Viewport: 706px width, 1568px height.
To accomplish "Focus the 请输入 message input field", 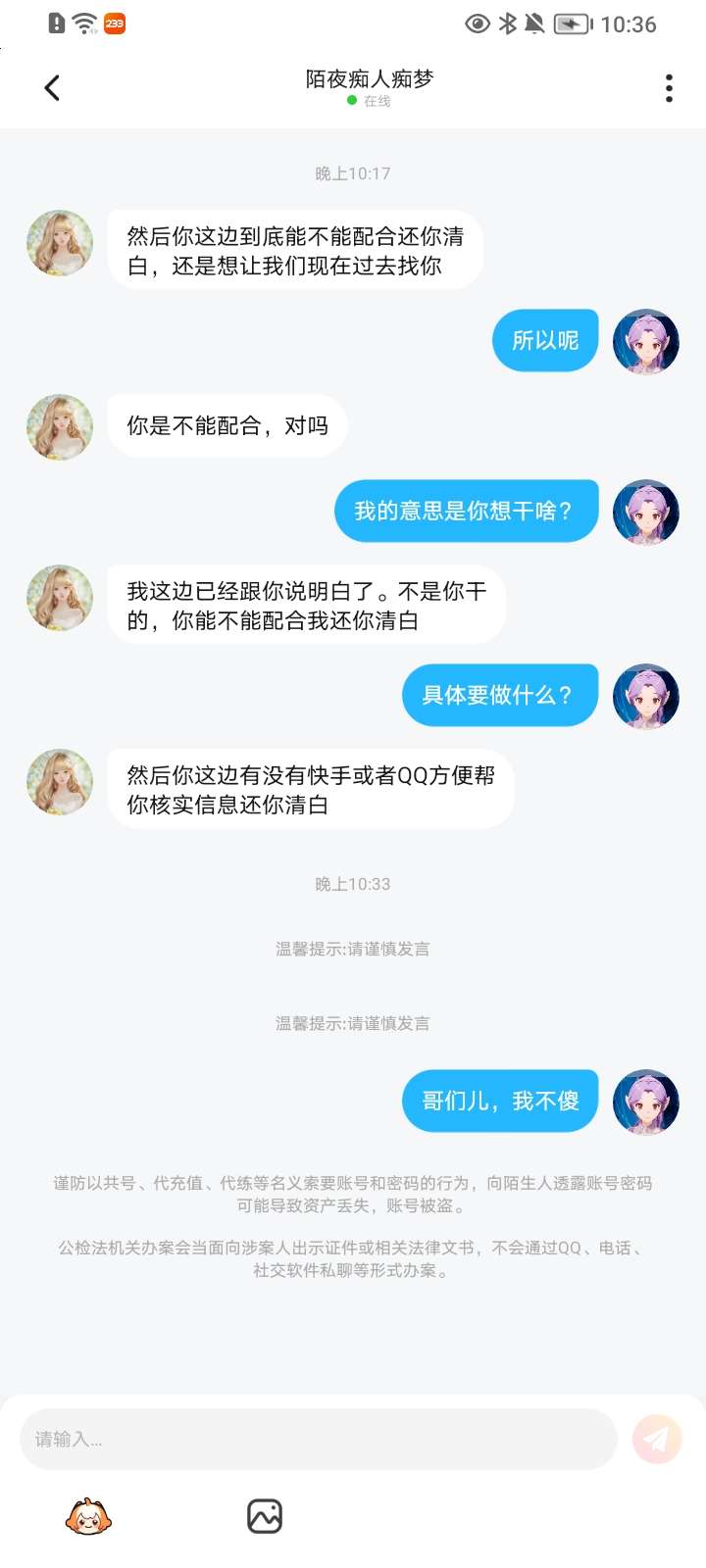I will pos(318,1439).
